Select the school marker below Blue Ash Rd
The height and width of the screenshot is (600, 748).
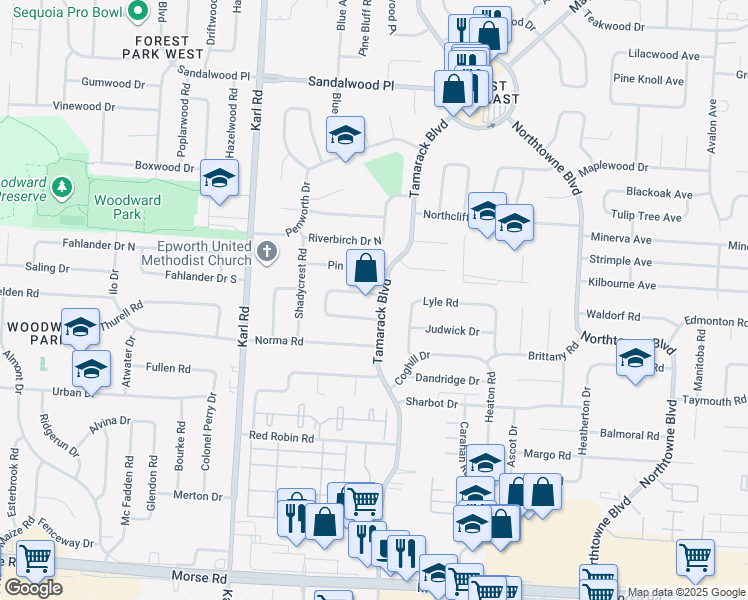tap(346, 138)
